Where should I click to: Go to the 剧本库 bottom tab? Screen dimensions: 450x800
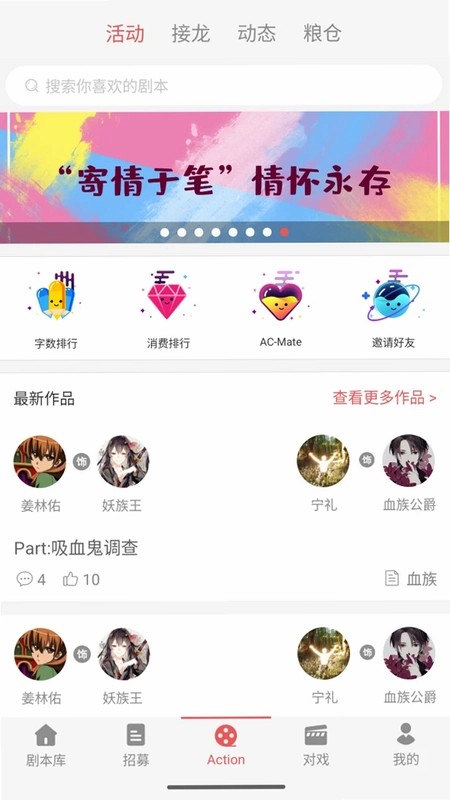point(45,745)
